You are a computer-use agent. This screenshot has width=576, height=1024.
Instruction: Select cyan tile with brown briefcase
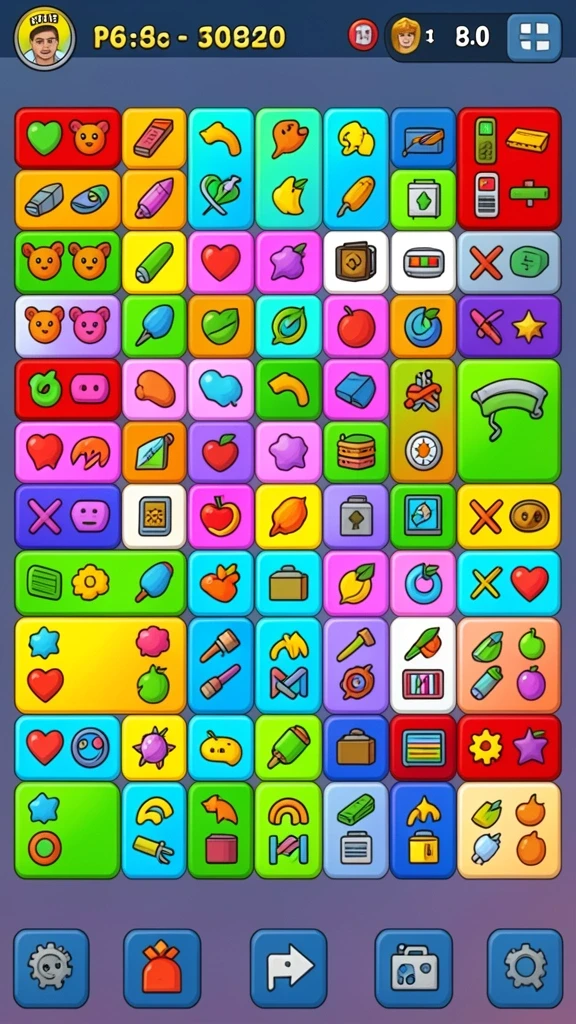click(x=289, y=583)
